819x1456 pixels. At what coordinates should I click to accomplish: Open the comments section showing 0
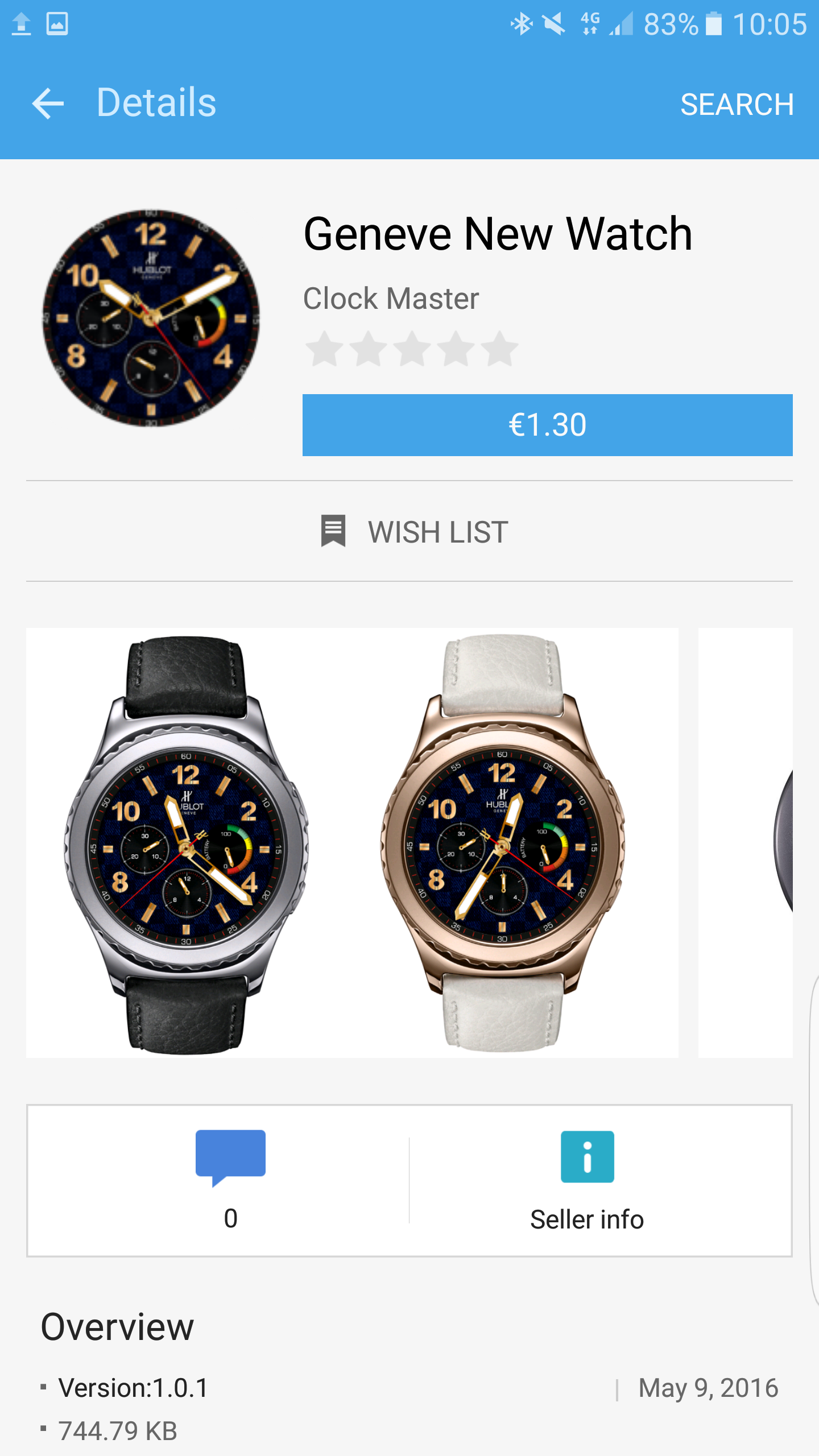coord(230,1181)
